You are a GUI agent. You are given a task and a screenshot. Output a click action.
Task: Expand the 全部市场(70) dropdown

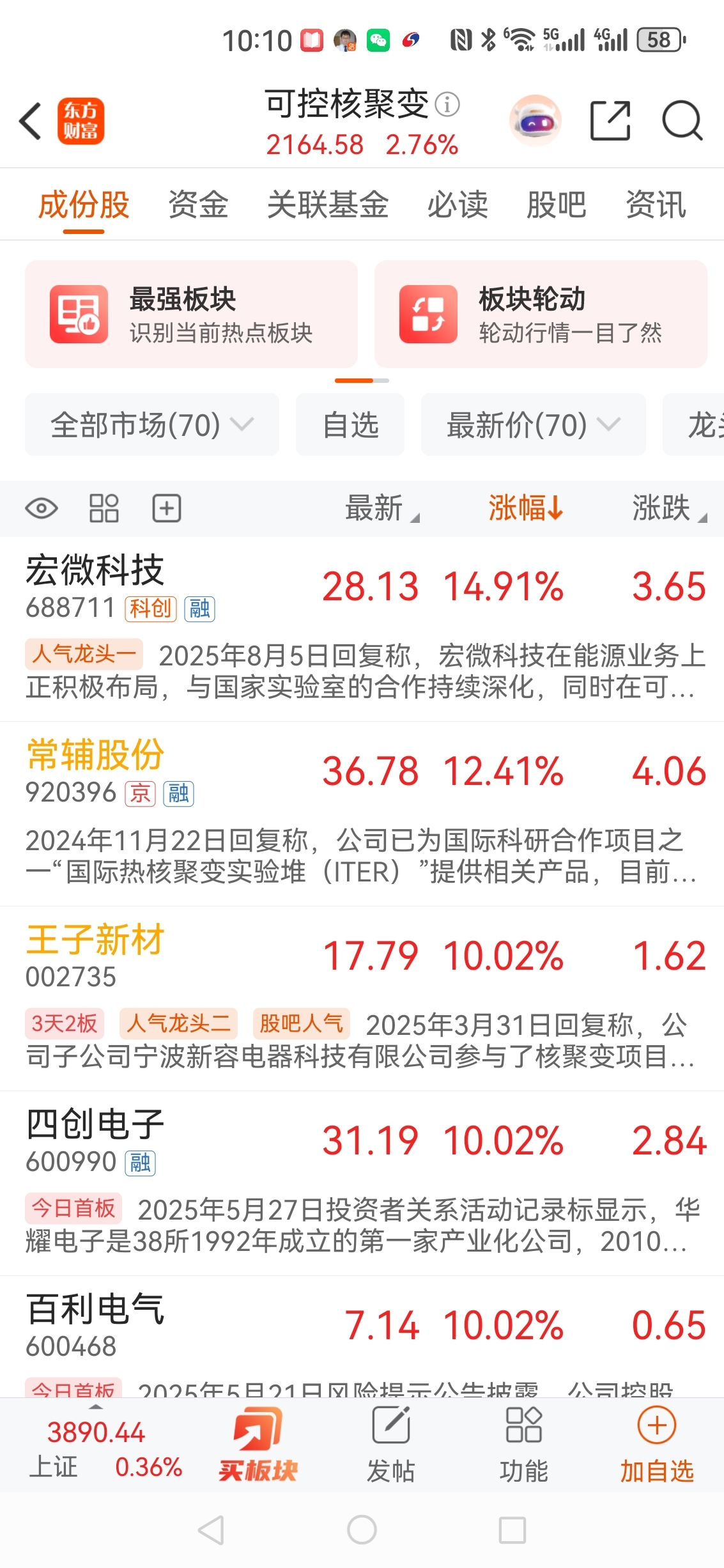152,425
